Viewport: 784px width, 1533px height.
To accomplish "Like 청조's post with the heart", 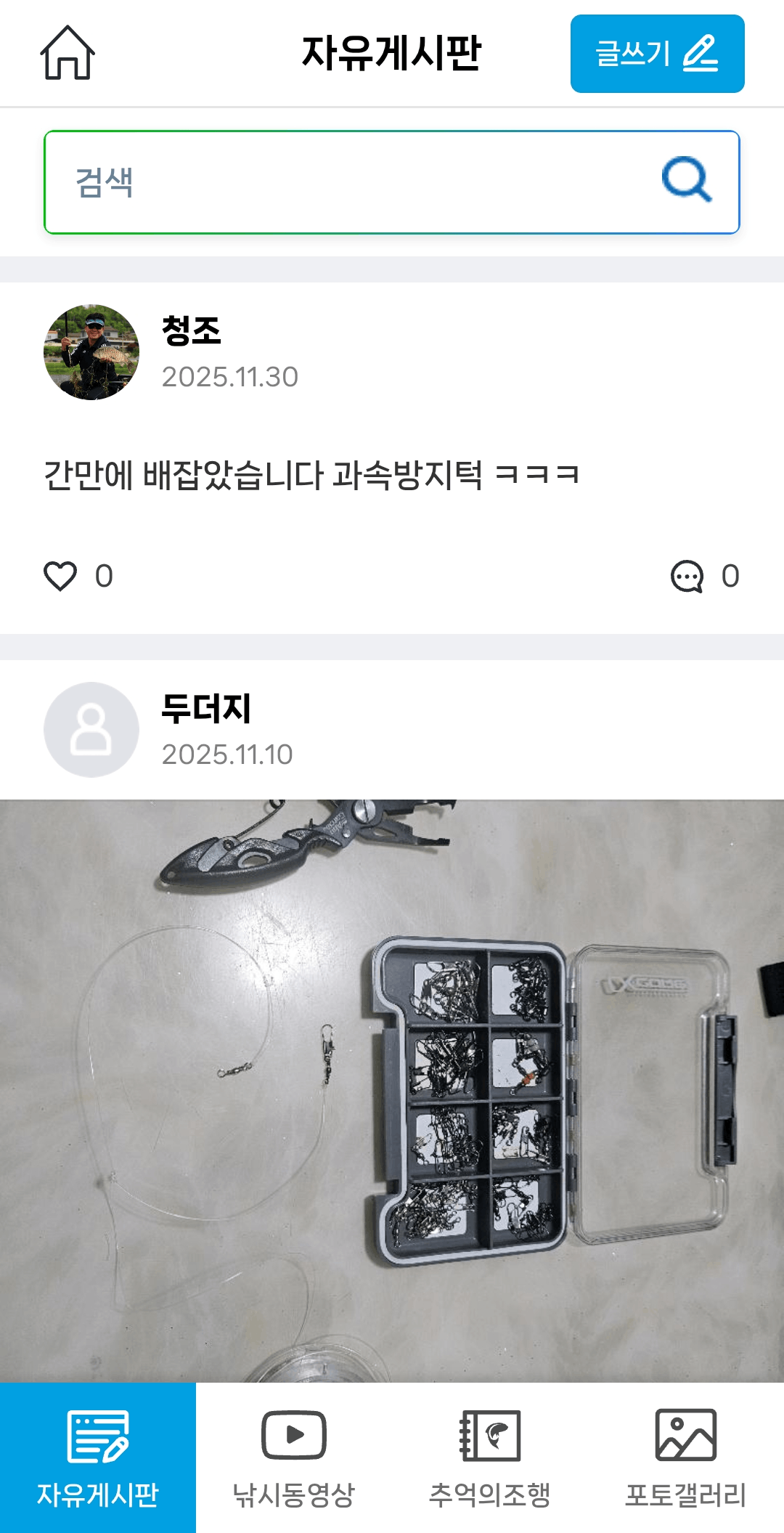I will [60, 577].
